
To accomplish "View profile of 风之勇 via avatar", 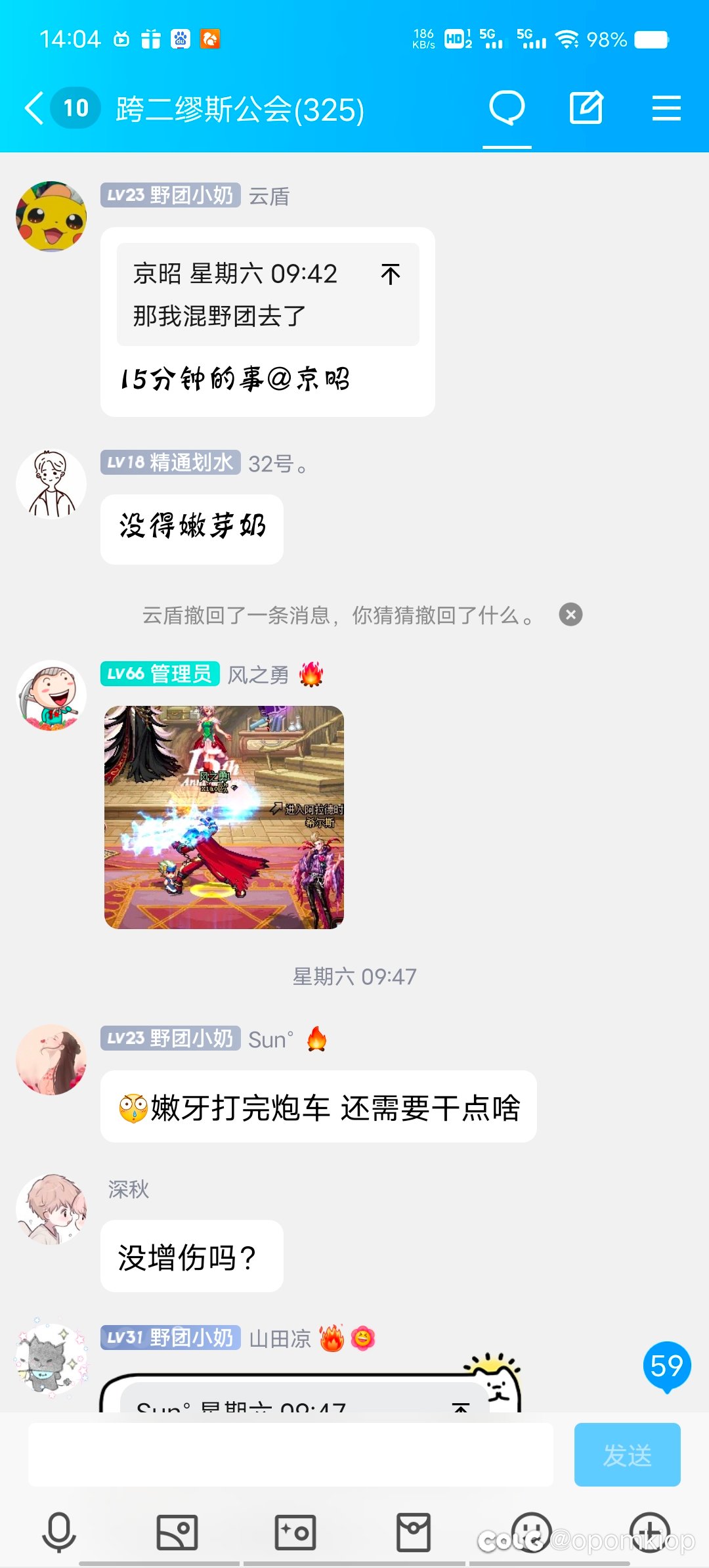I will point(51,695).
